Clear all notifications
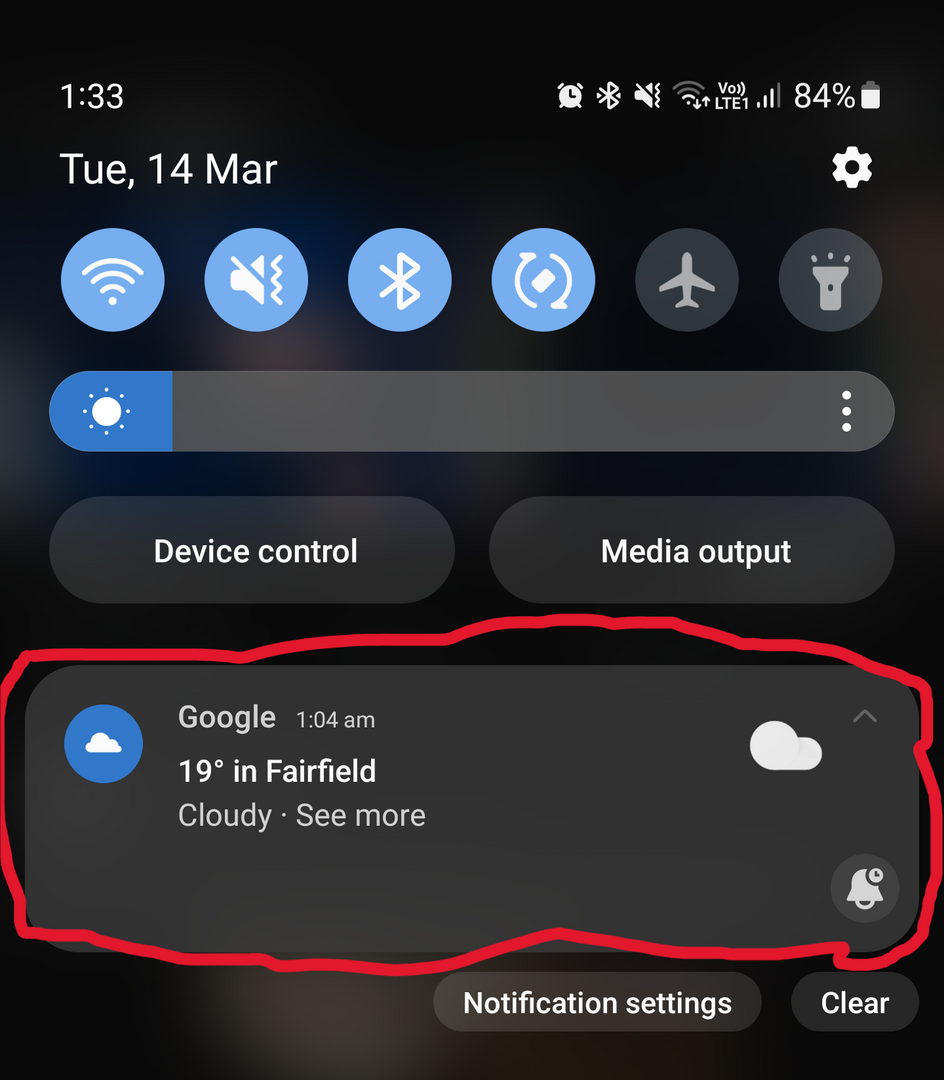Viewport: 944px width, 1080px height. pos(854,1002)
